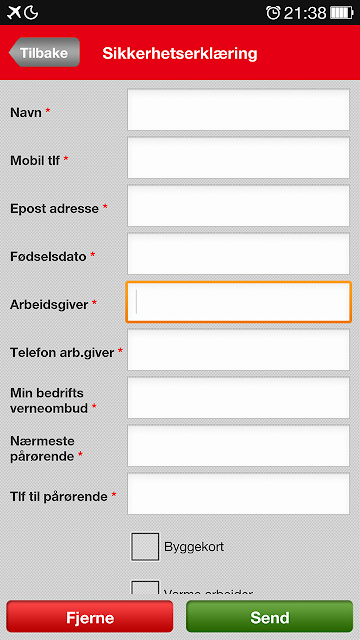
Task: Tap the Navn input field
Action: [238, 109]
